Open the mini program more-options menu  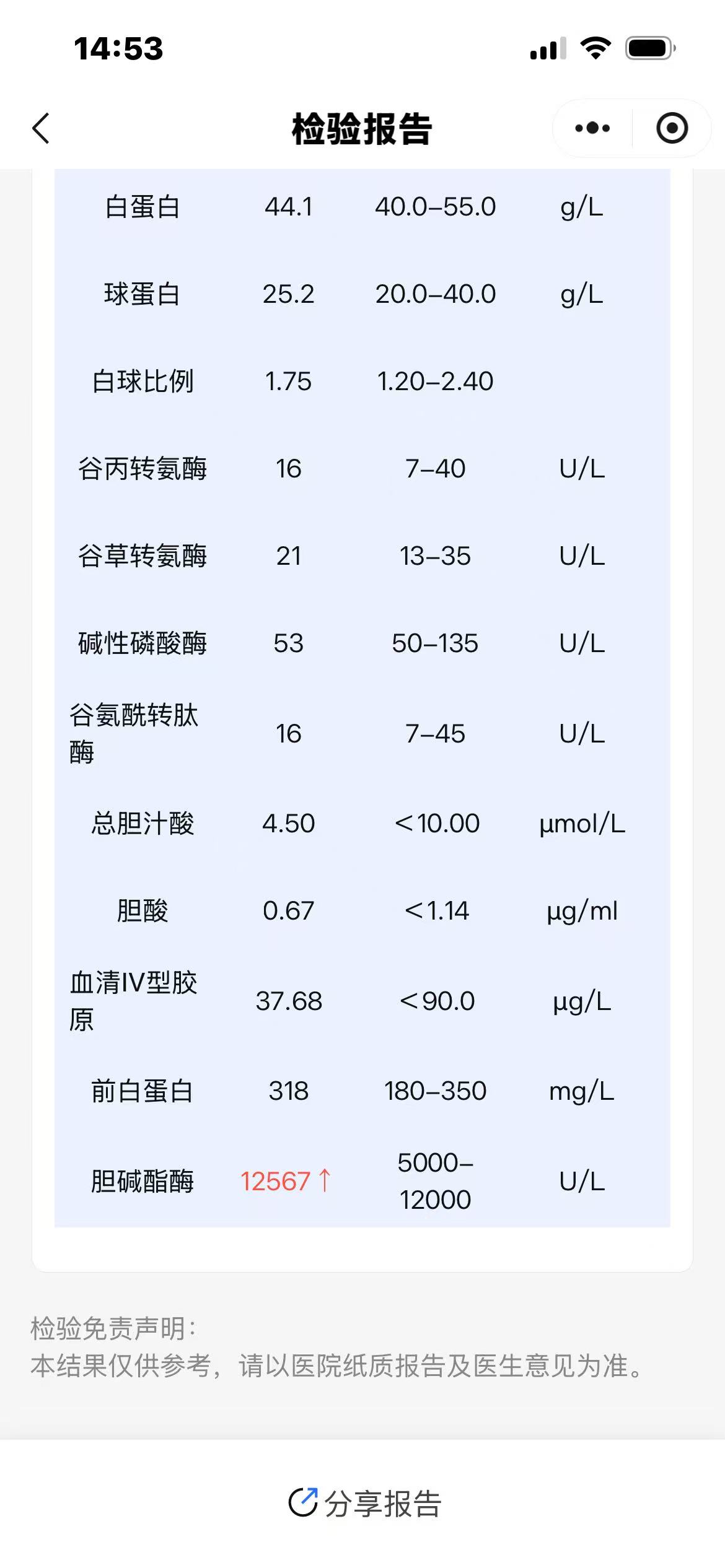pos(592,128)
